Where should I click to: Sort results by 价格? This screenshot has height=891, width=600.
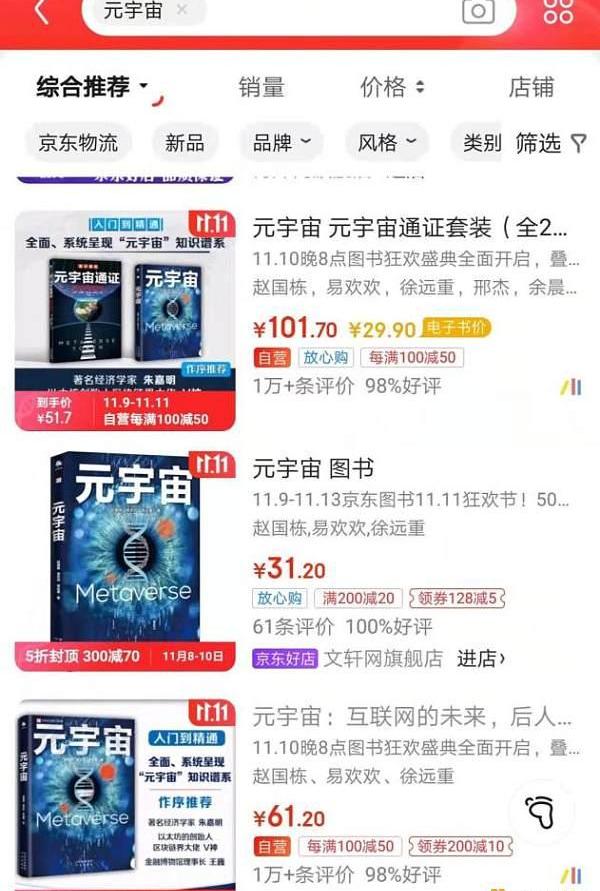392,87
